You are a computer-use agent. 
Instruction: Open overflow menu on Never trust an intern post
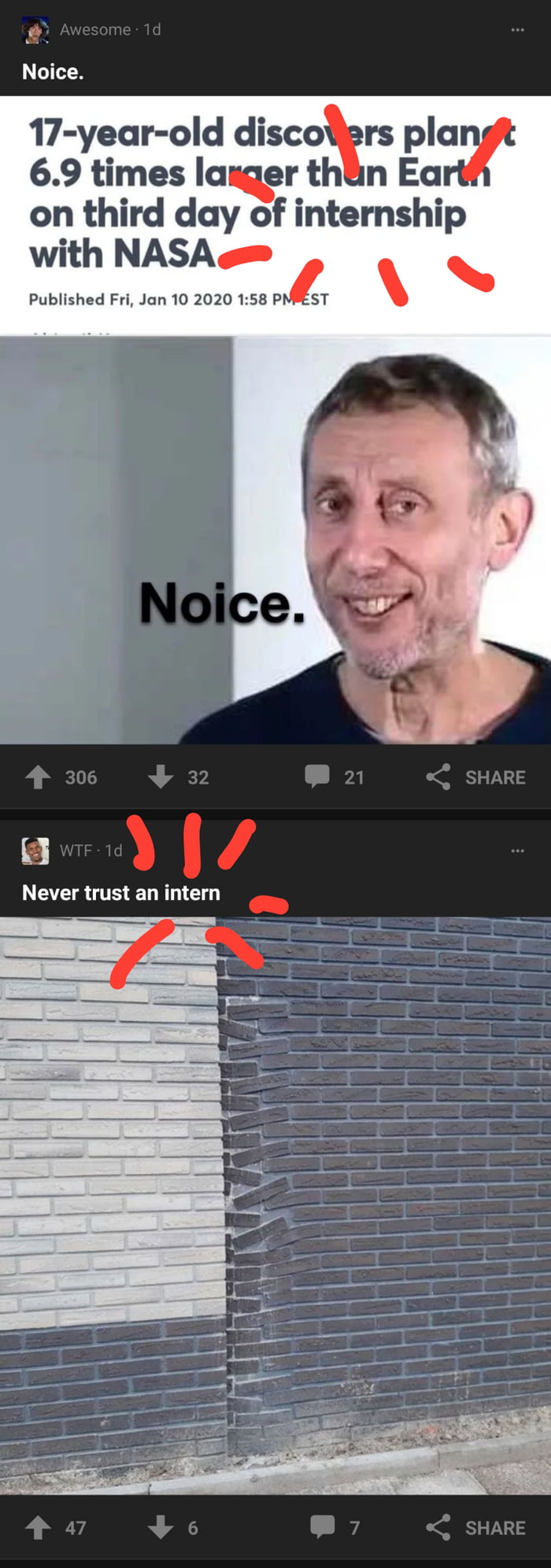click(517, 850)
